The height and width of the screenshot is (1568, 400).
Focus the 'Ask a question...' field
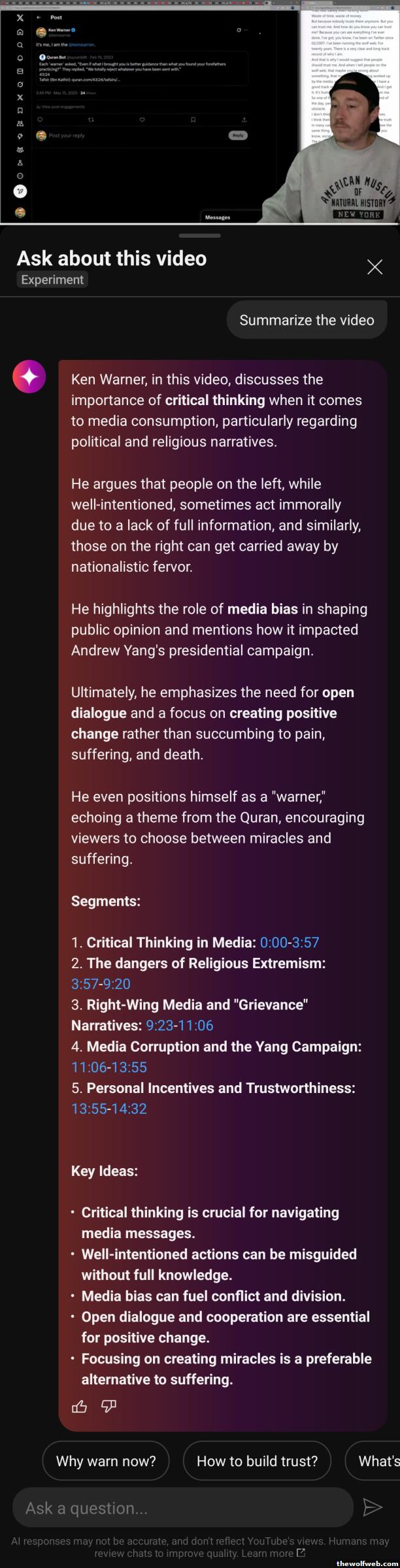pyautogui.click(x=183, y=1508)
